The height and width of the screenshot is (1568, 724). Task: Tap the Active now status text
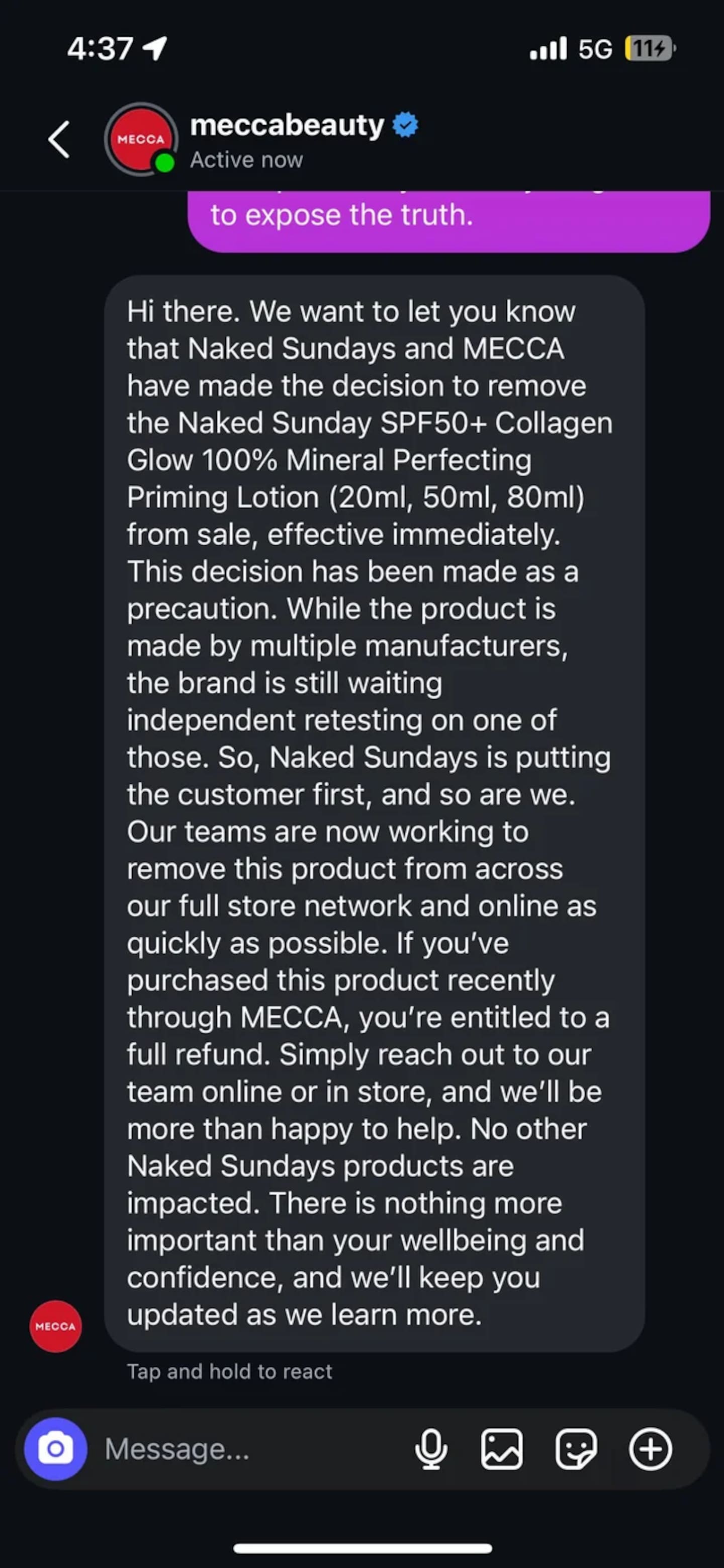247,159
